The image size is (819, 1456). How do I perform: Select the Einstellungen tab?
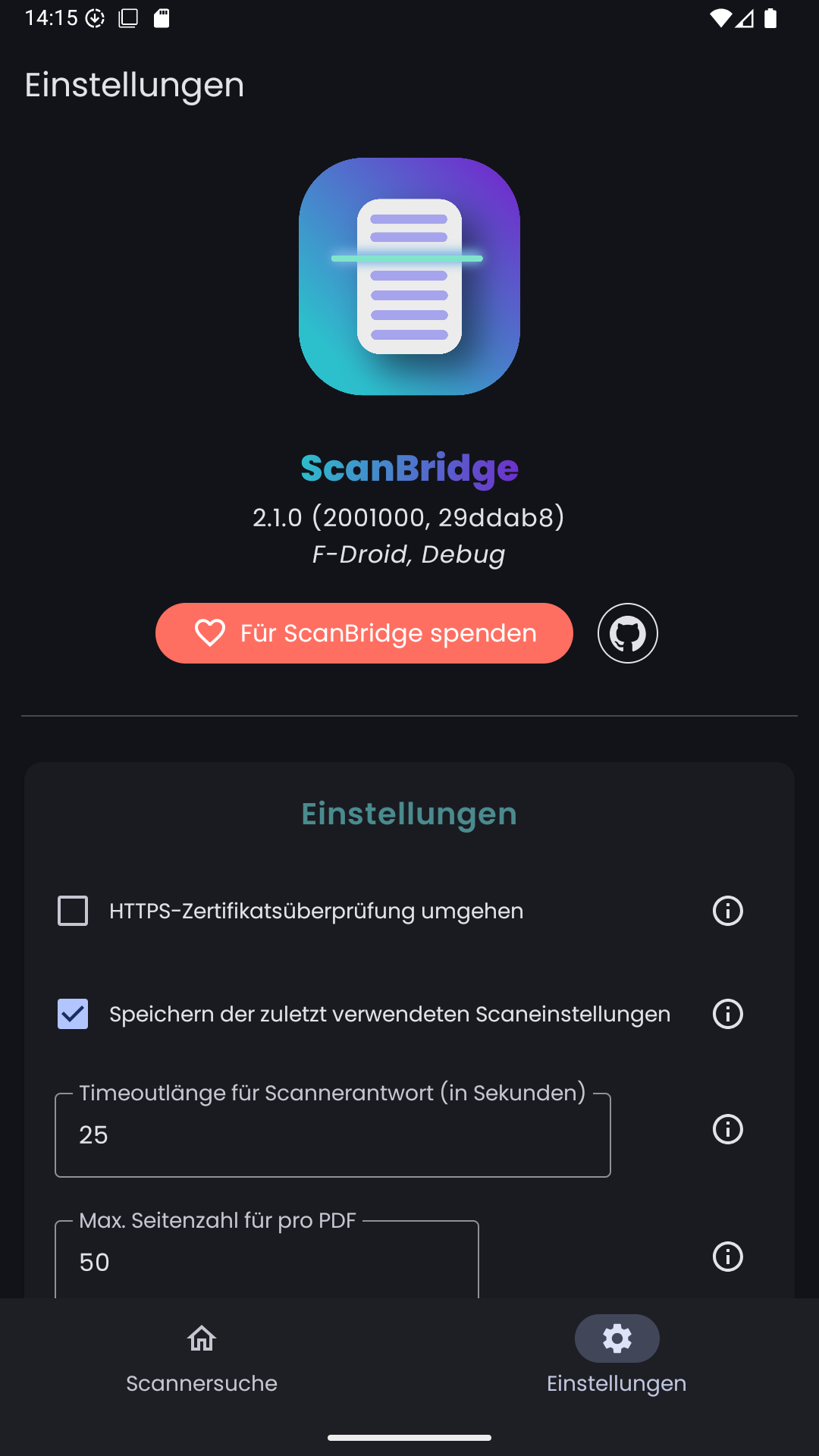[617, 1357]
